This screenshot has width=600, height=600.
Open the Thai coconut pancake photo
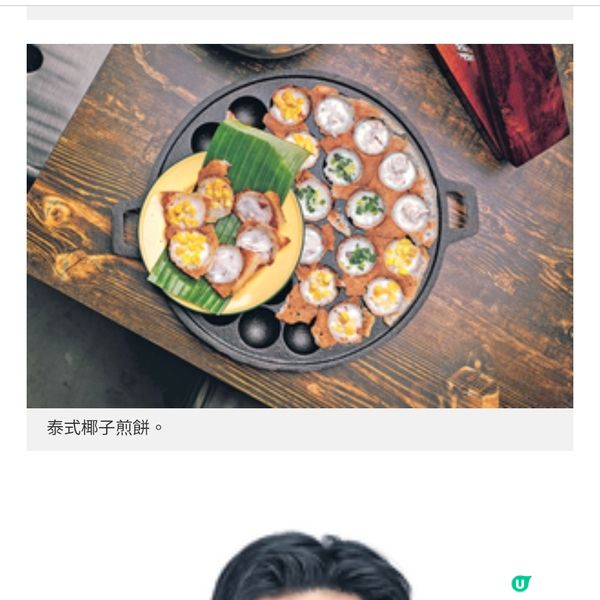tap(300, 225)
